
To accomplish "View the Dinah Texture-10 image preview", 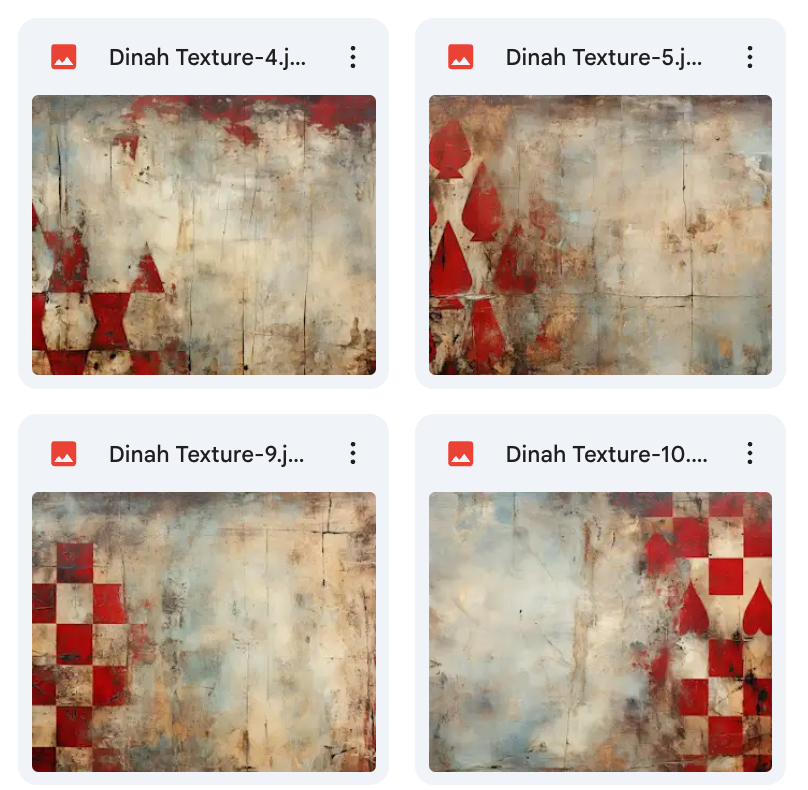I will [600, 632].
